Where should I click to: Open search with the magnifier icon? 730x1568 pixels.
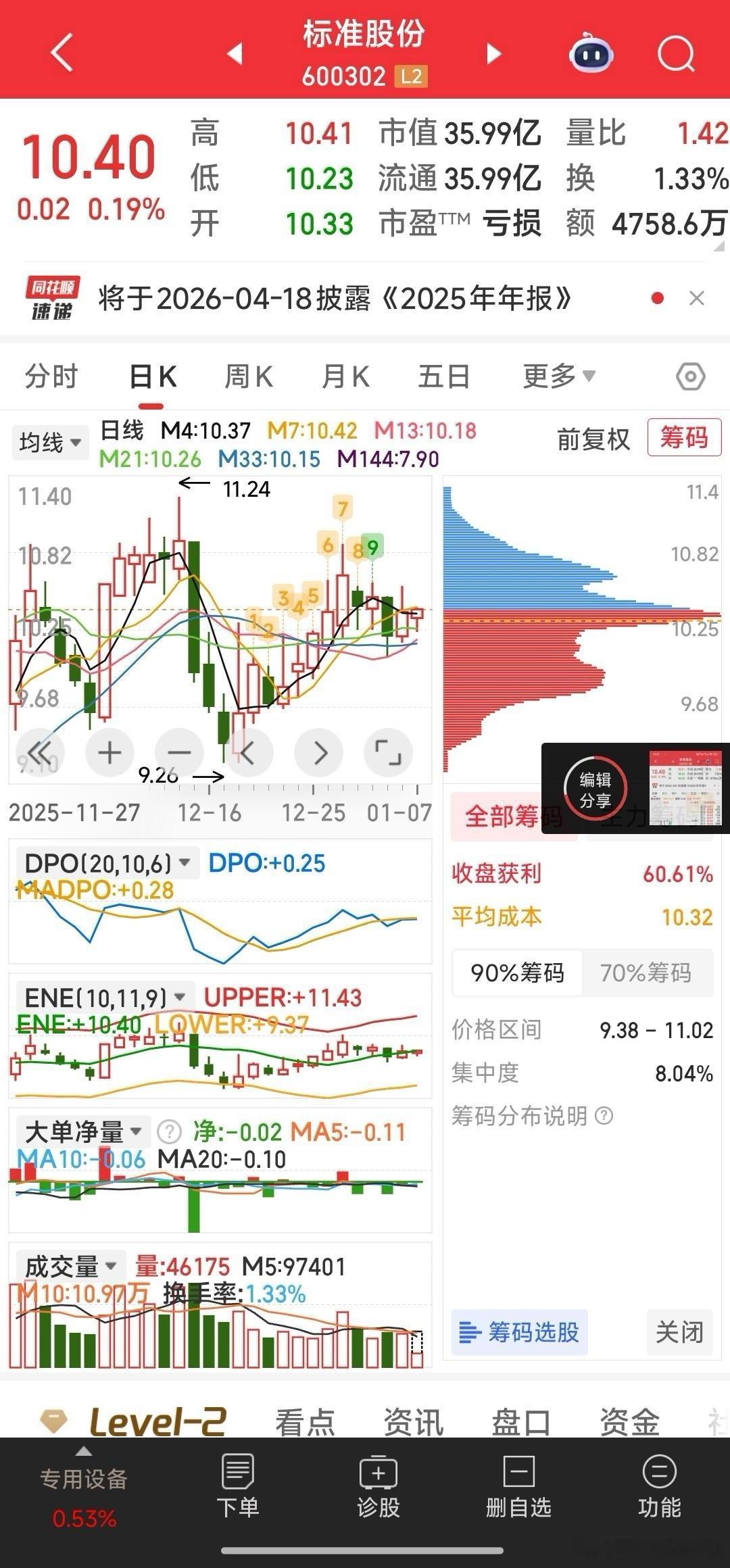pyautogui.click(x=675, y=54)
